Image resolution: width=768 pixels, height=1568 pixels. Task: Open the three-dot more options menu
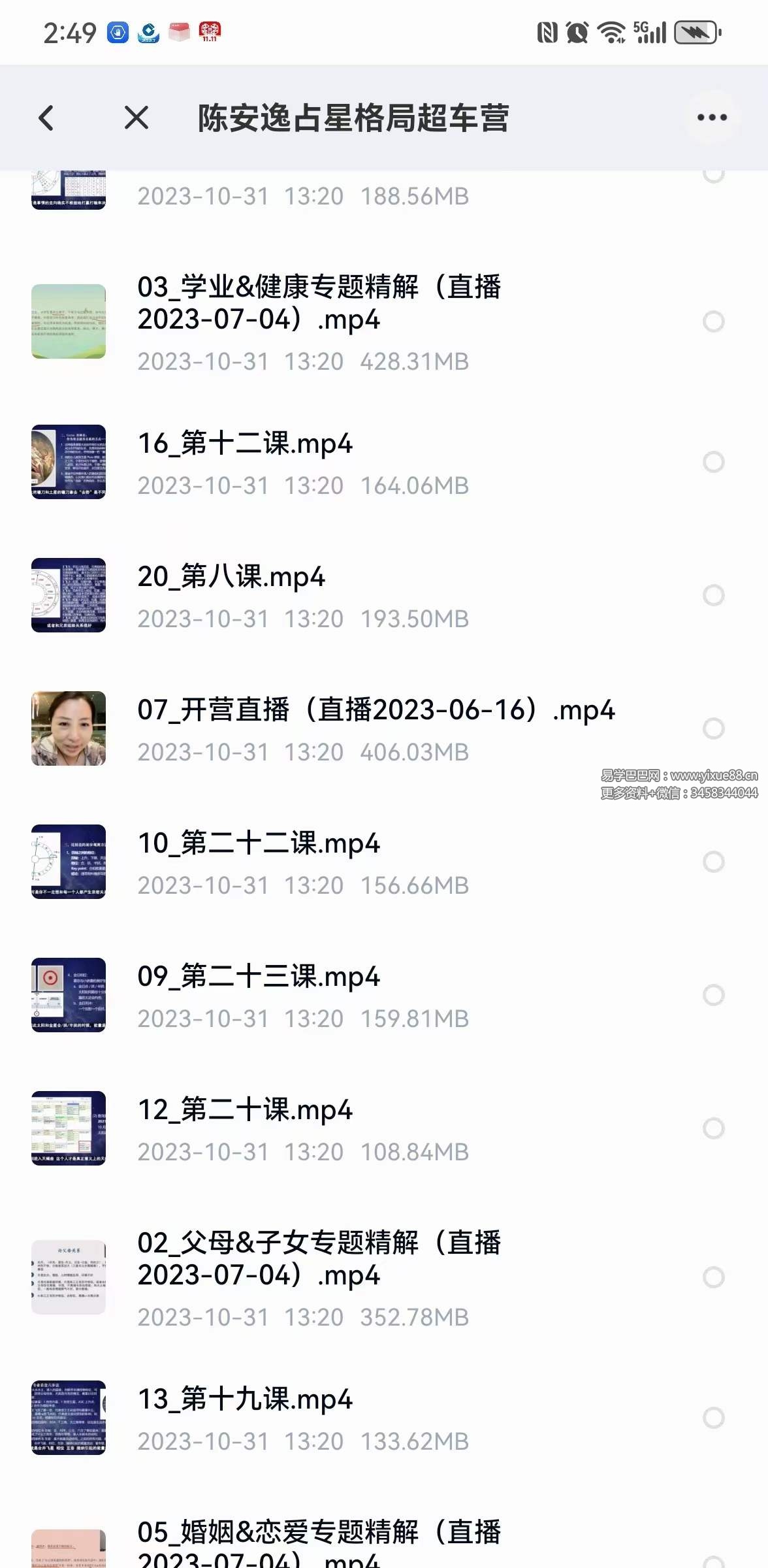pos(712,118)
